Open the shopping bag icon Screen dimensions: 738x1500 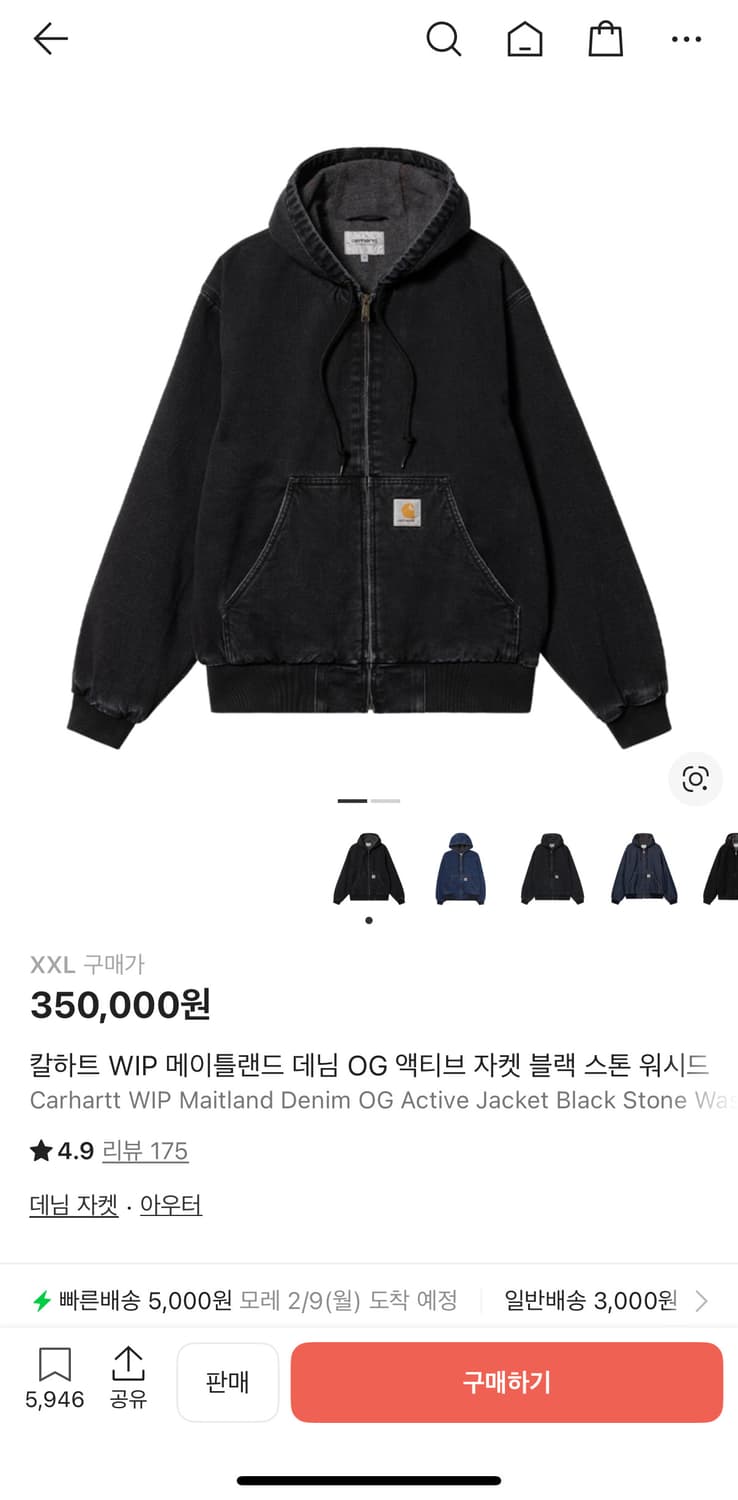click(x=605, y=39)
